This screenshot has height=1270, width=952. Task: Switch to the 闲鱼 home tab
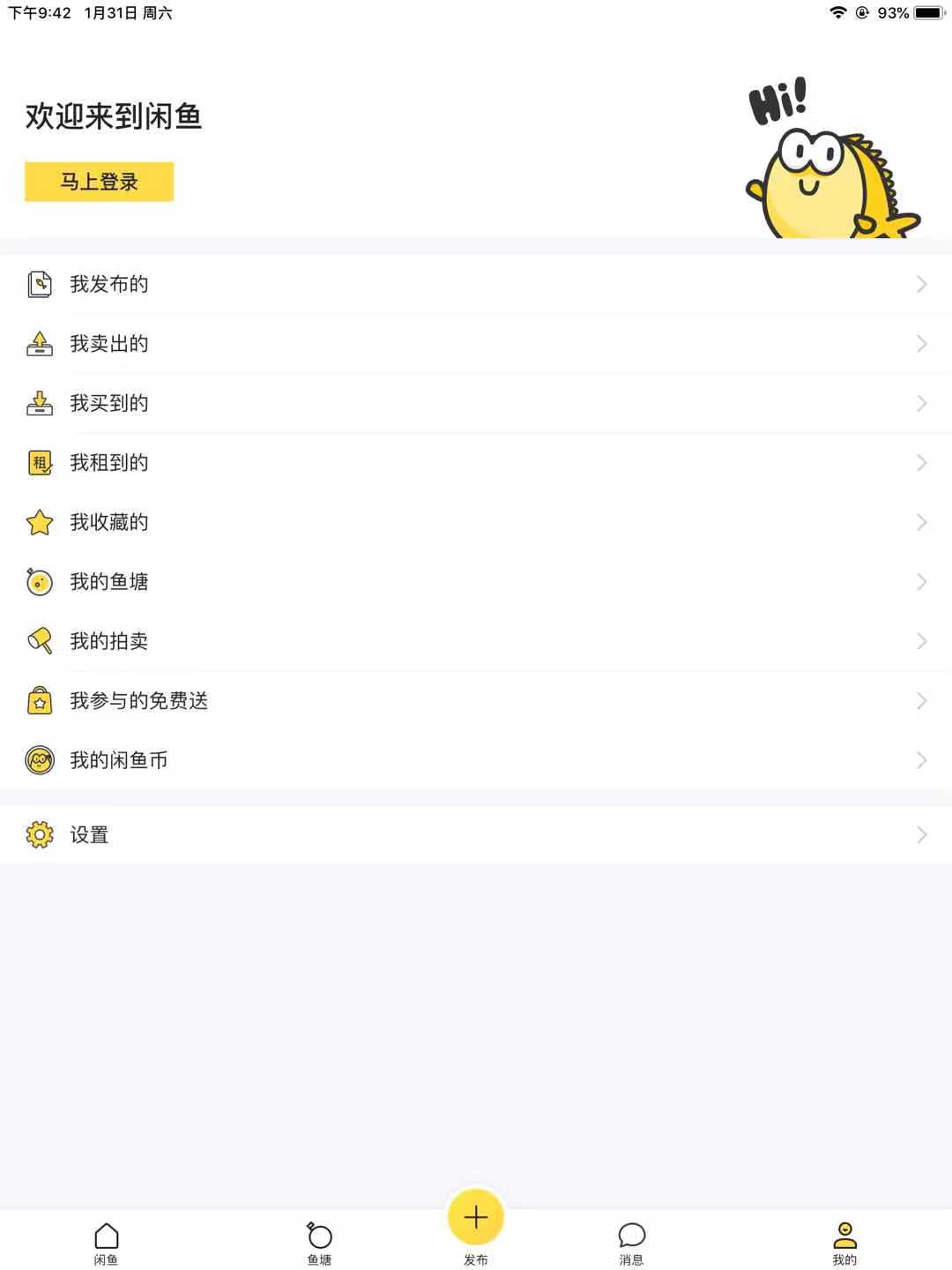pos(106,1242)
